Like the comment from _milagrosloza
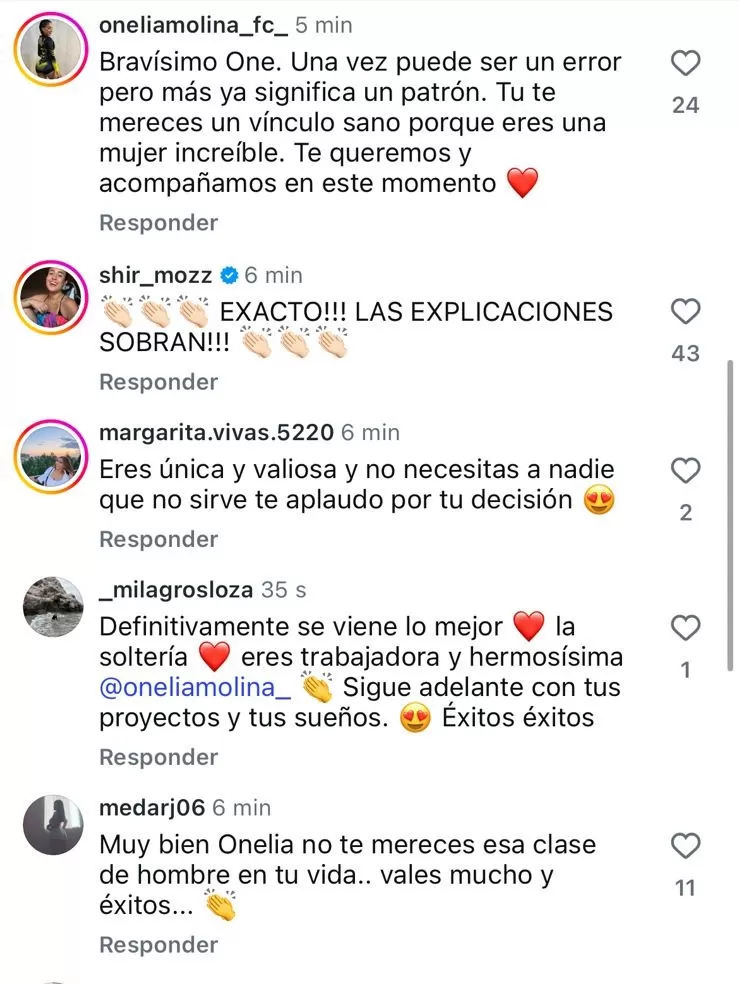The width and height of the screenshot is (739, 984). [x=685, y=629]
